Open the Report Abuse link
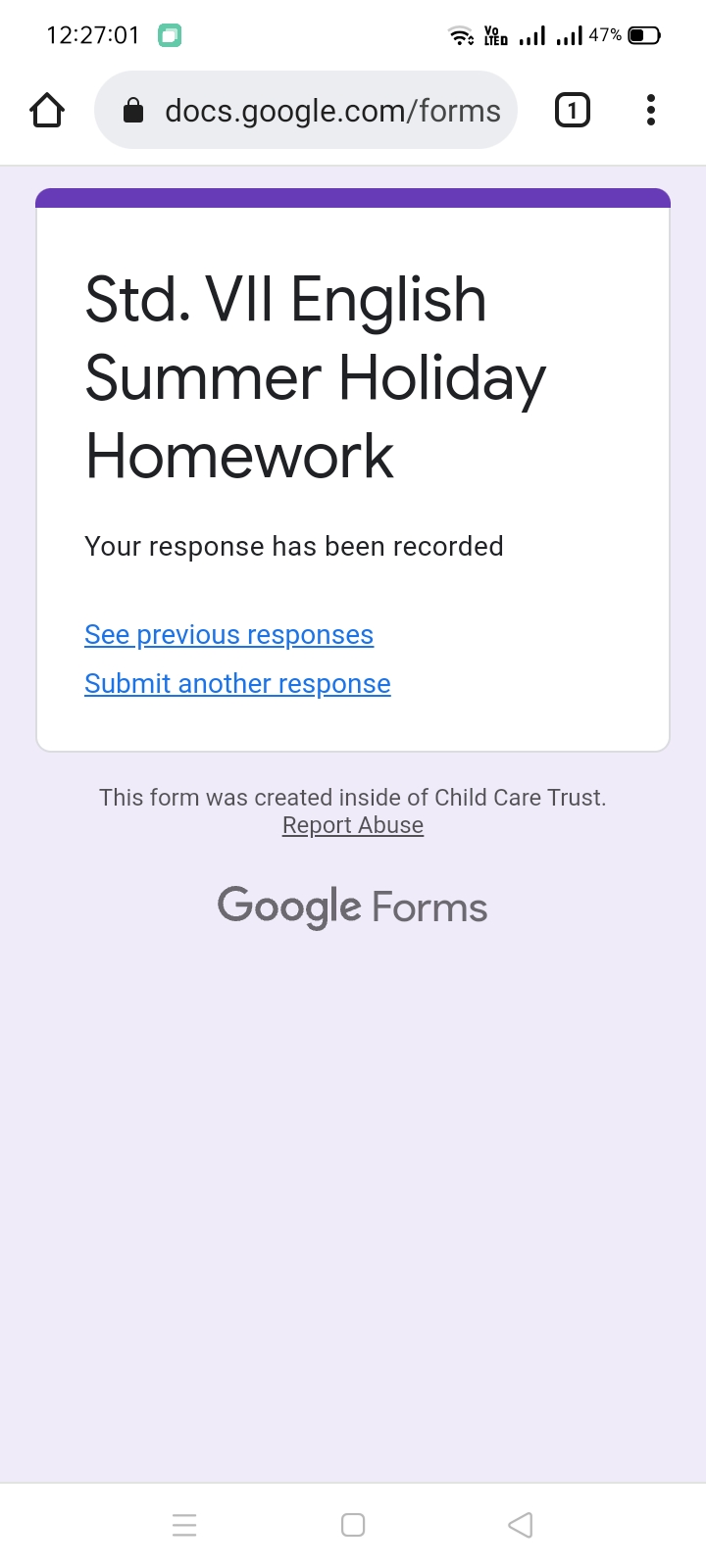This screenshot has width=706, height=1568. (x=353, y=825)
